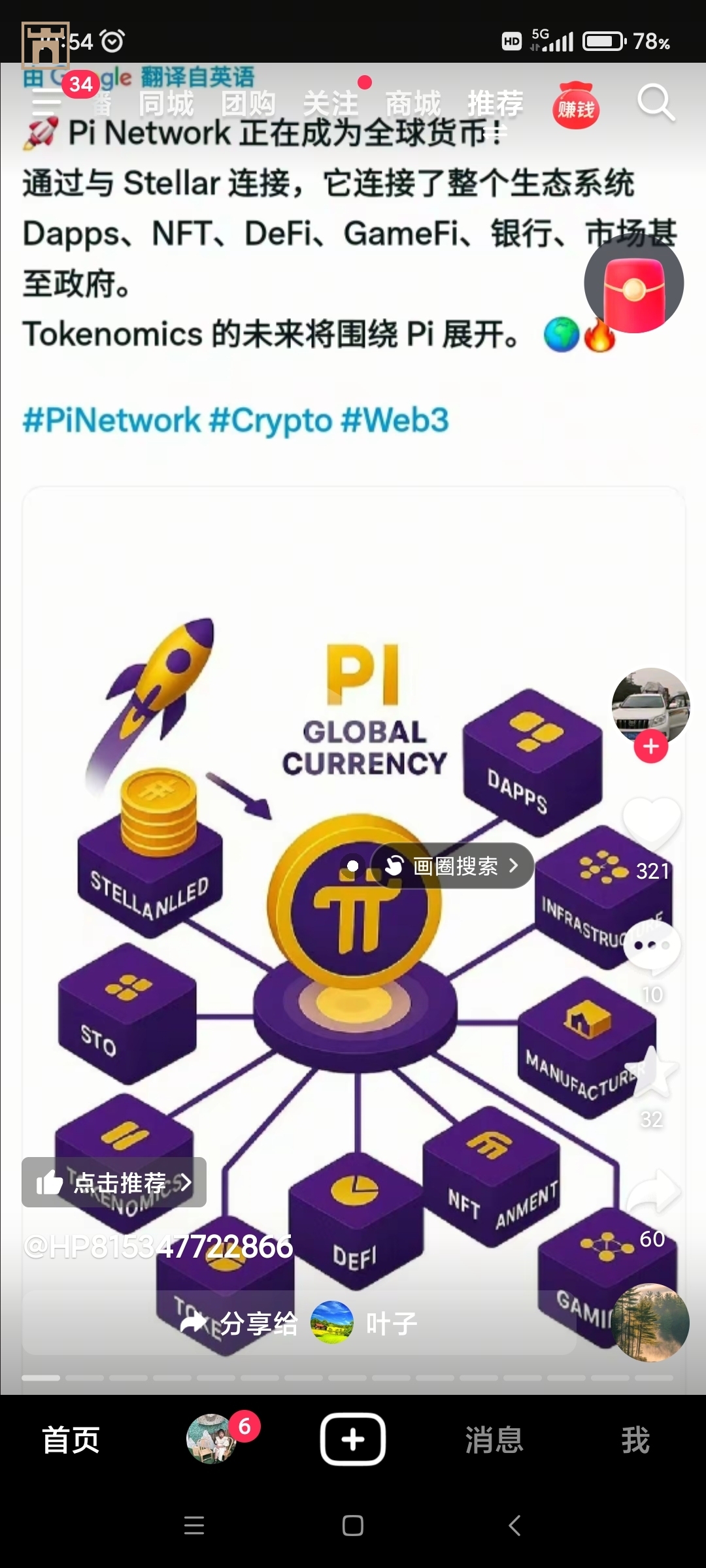706x1568 pixels.
Task: Open the search magnifier icon
Action: pyautogui.click(x=655, y=103)
